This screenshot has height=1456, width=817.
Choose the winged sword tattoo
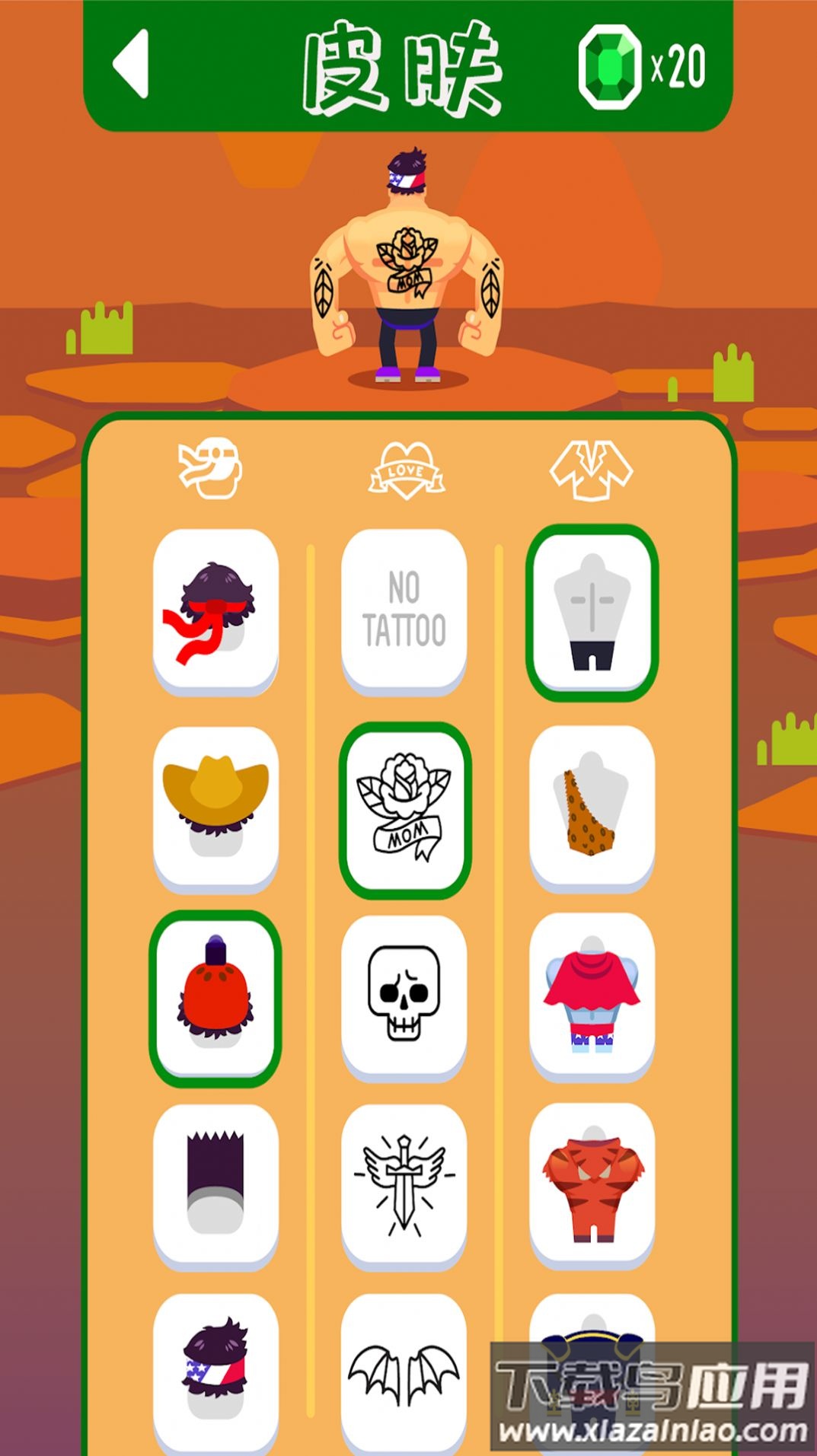[404, 1184]
